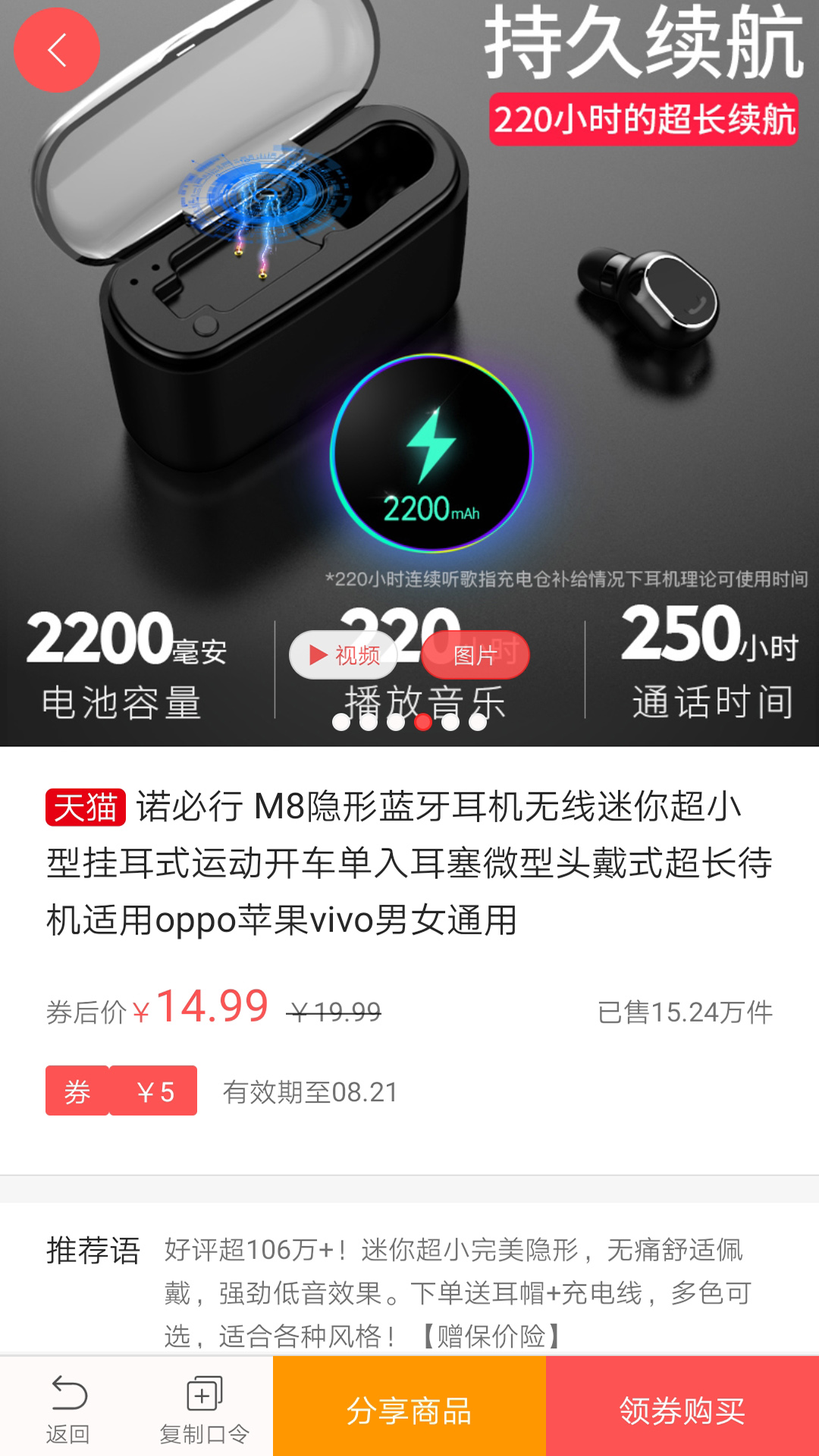This screenshot has height=1456, width=819.
Task: Click 已售15.24万件 sales count
Action: click(x=685, y=1009)
